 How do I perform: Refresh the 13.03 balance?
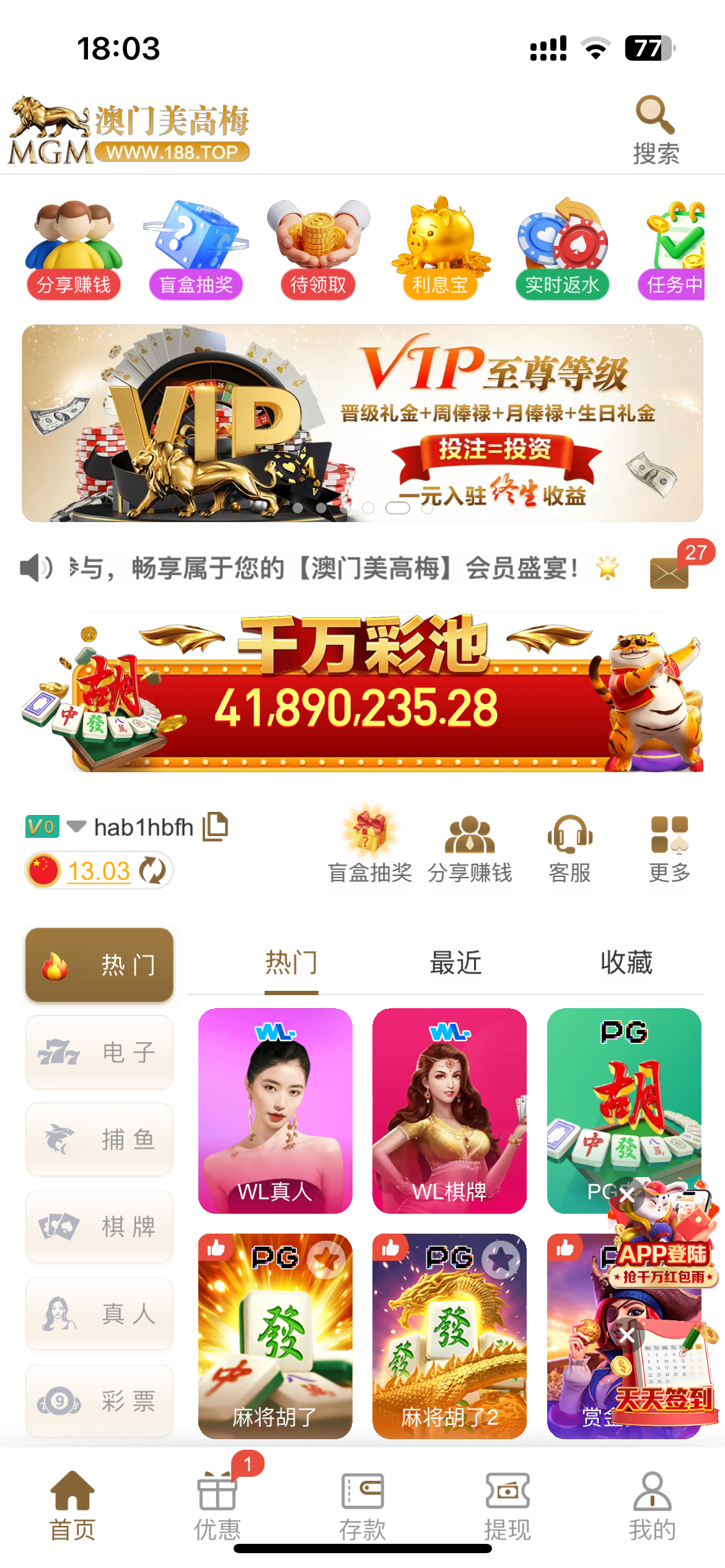(152, 871)
